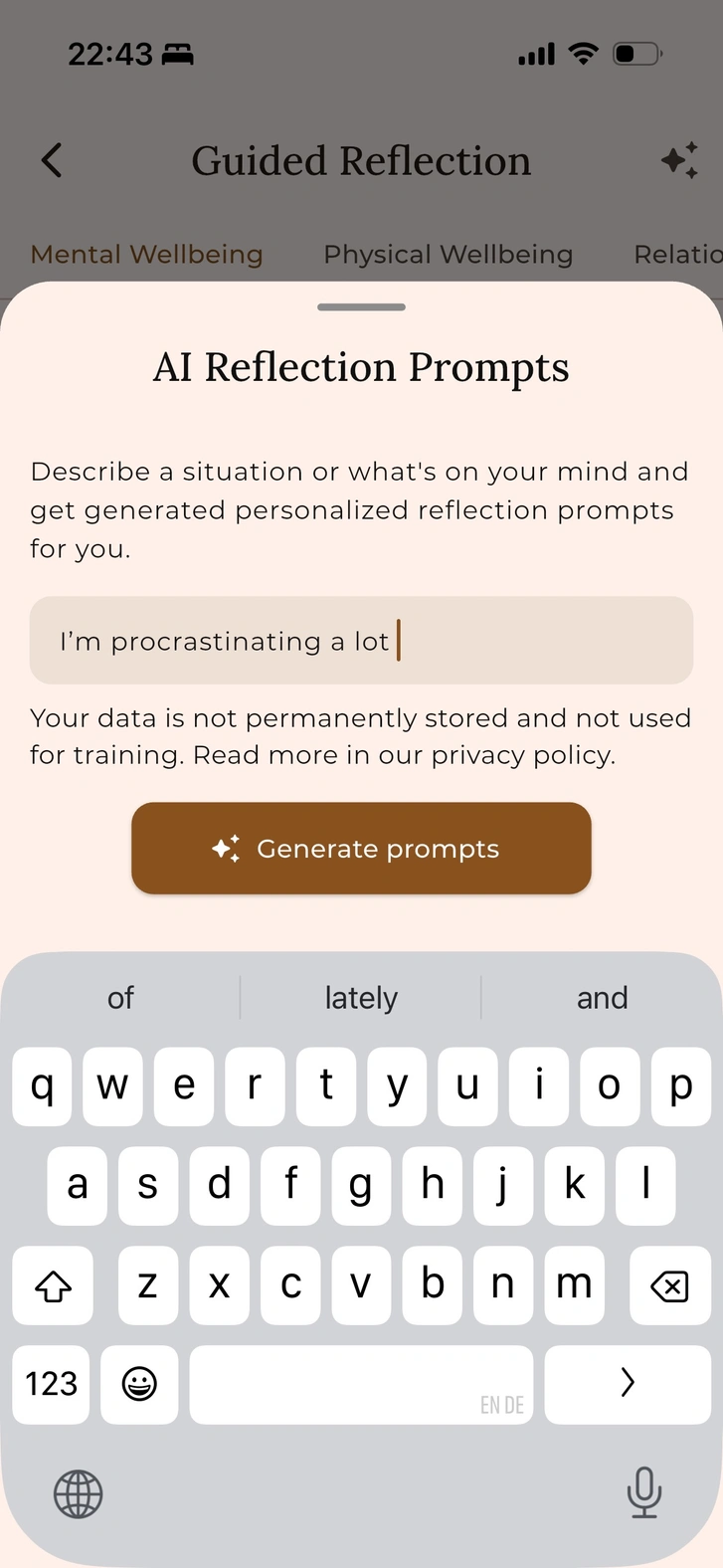Switch to Physical Wellbeing tab
The height and width of the screenshot is (1568, 723).
[x=448, y=255]
